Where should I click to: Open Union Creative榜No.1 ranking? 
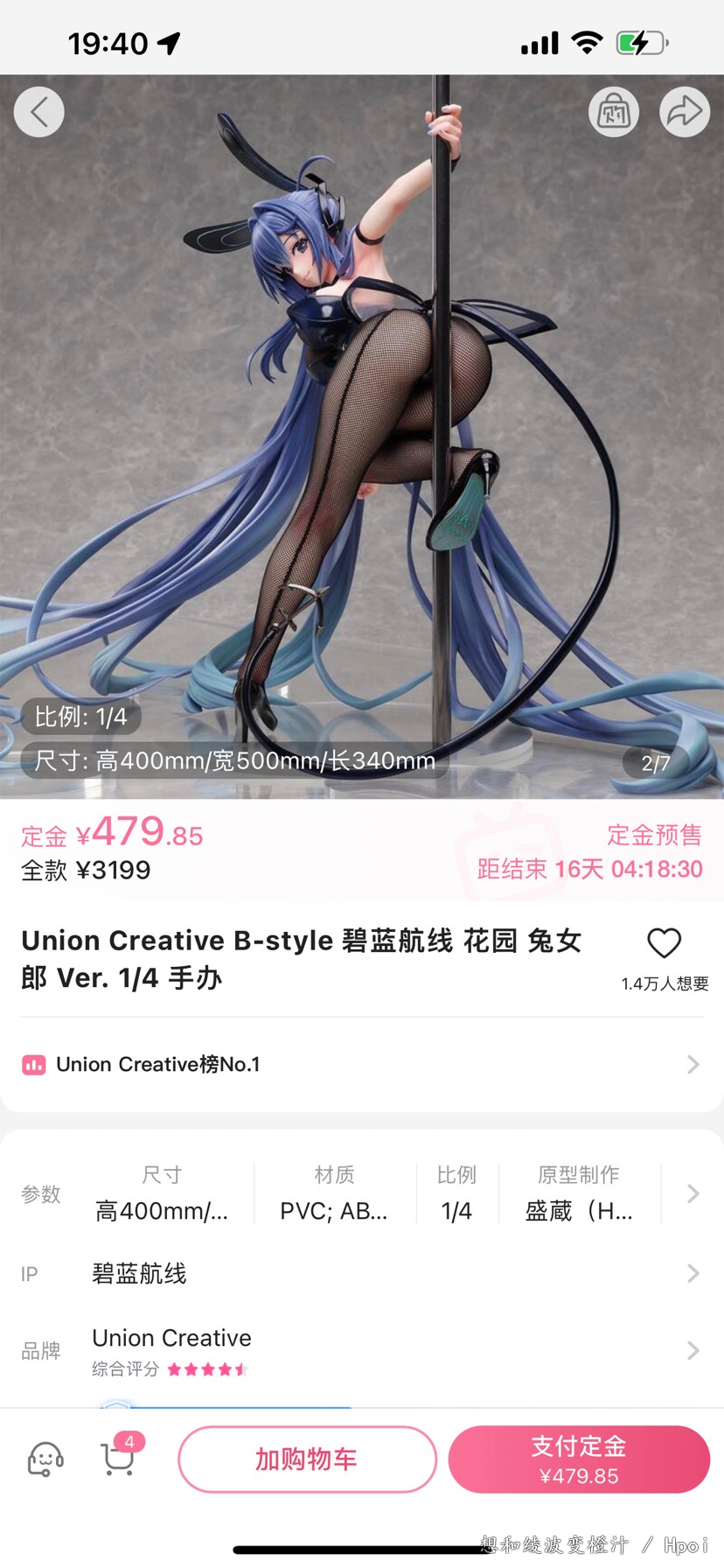pos(360,1064)
